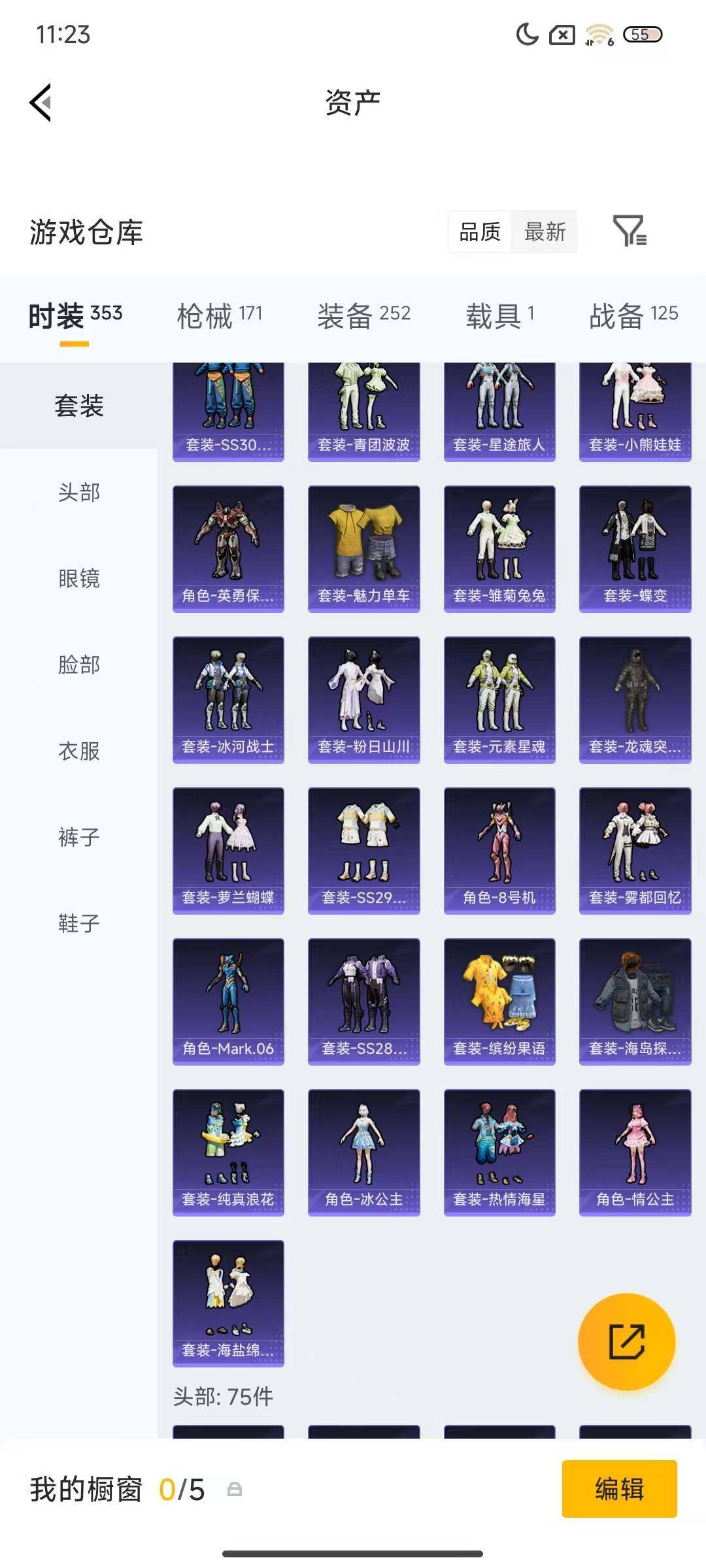Screen dimensions: 706x1568
Task: Tap 我的橱窗 showcase label
Action: tap(87, 1492)
